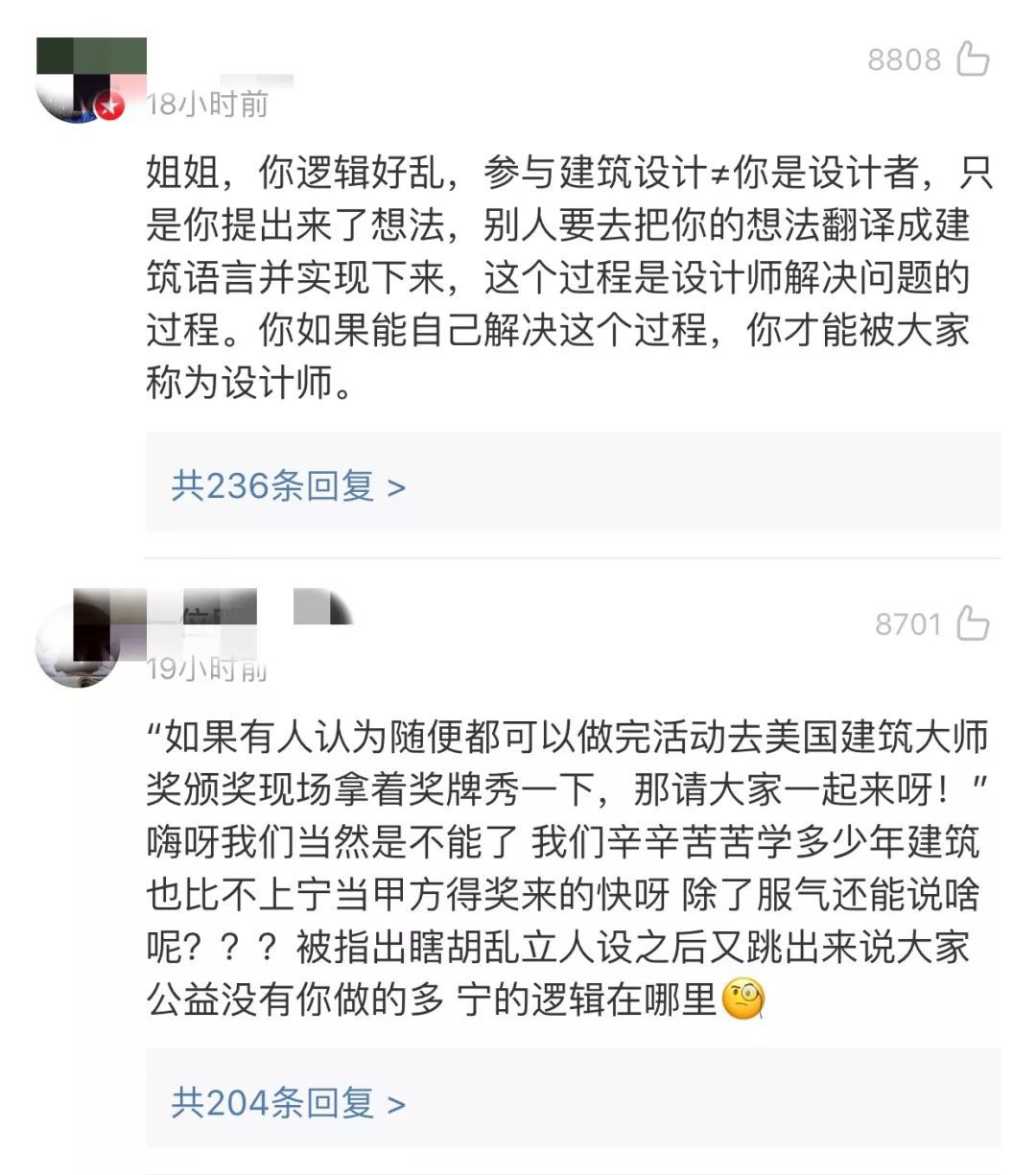The width and height of the screenshot is (1036, 1175).
Task: Like the comment with 8808 likes
Action: point(973,59)
